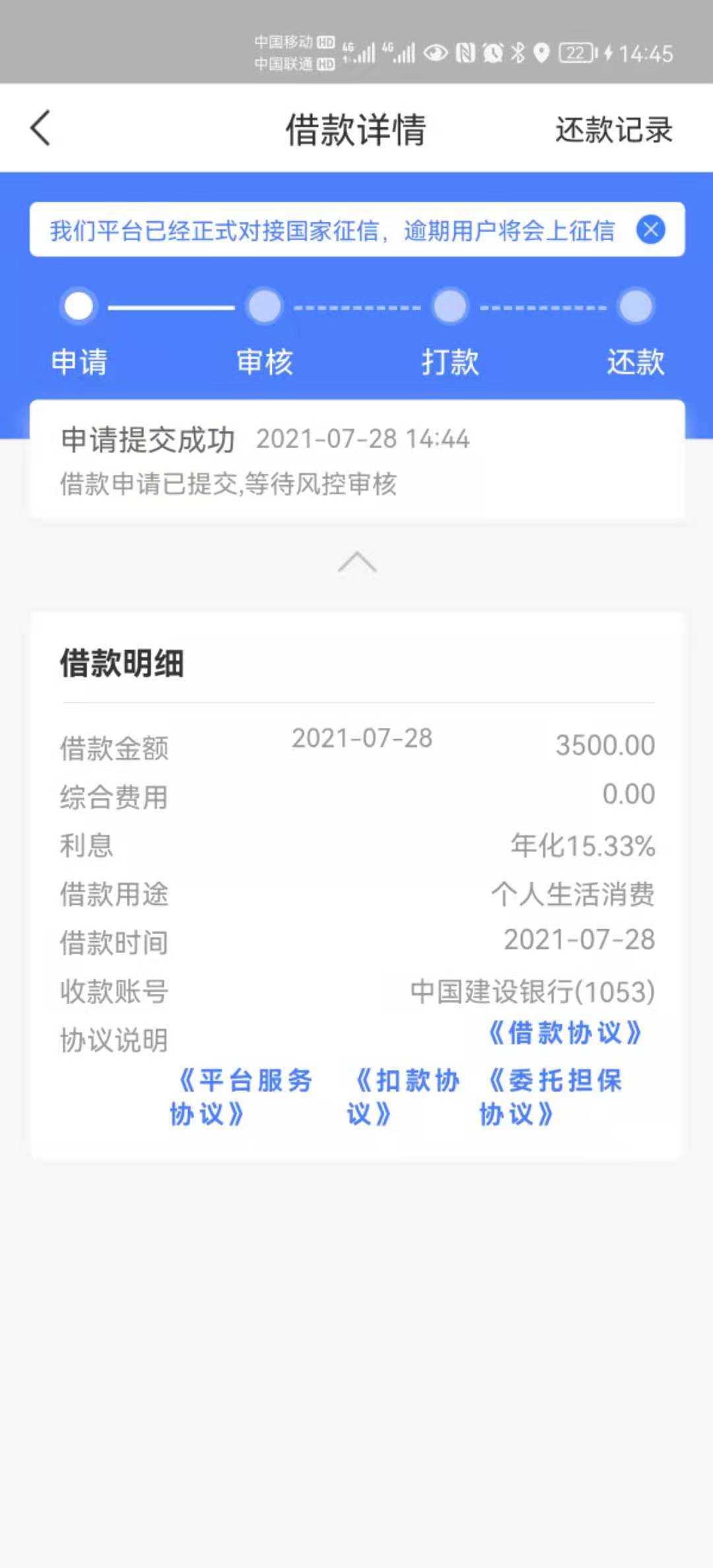Read the 《委托担保协议》 link

point(551,1097)
